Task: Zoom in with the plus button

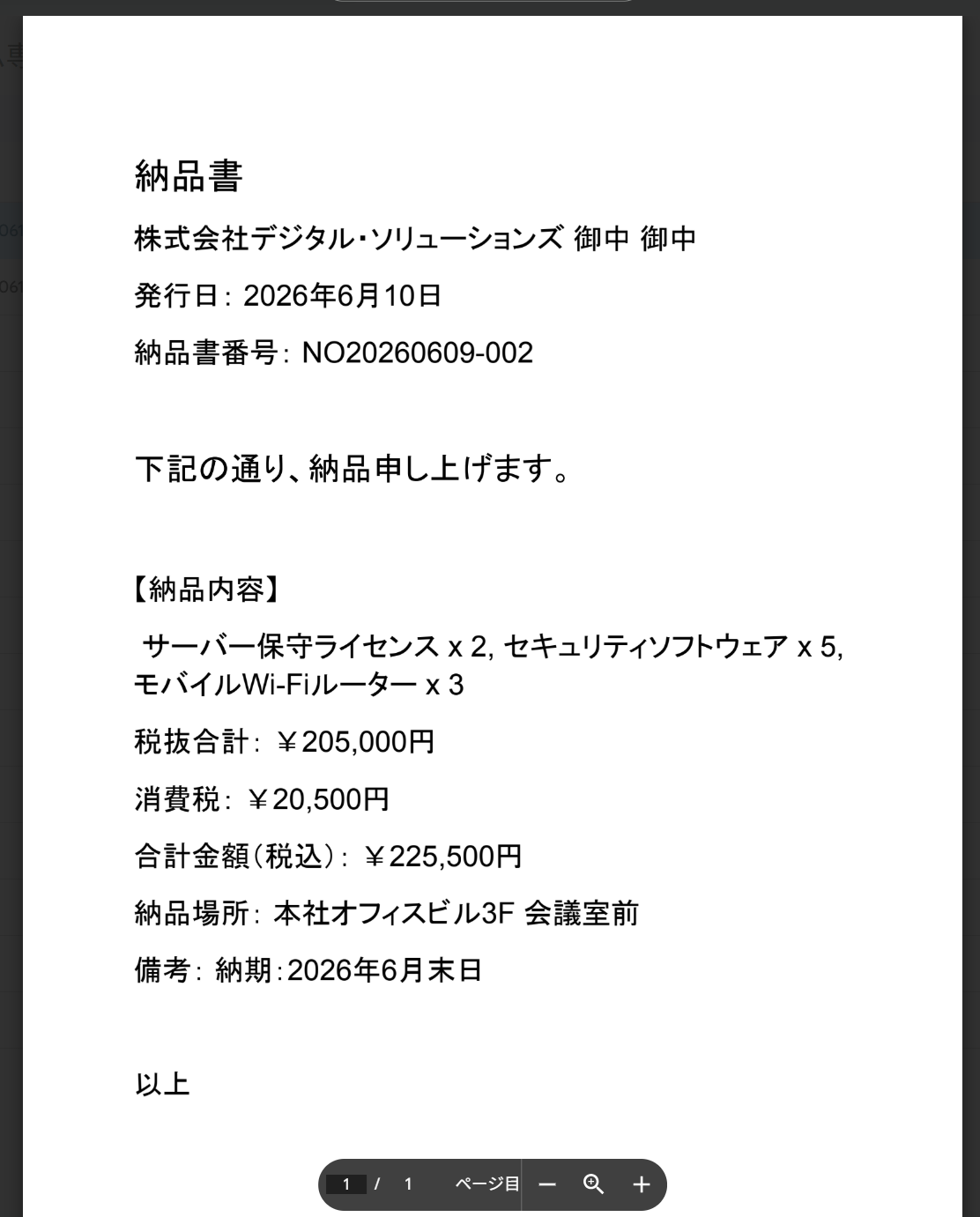Action: click(x=642, y=1184)
